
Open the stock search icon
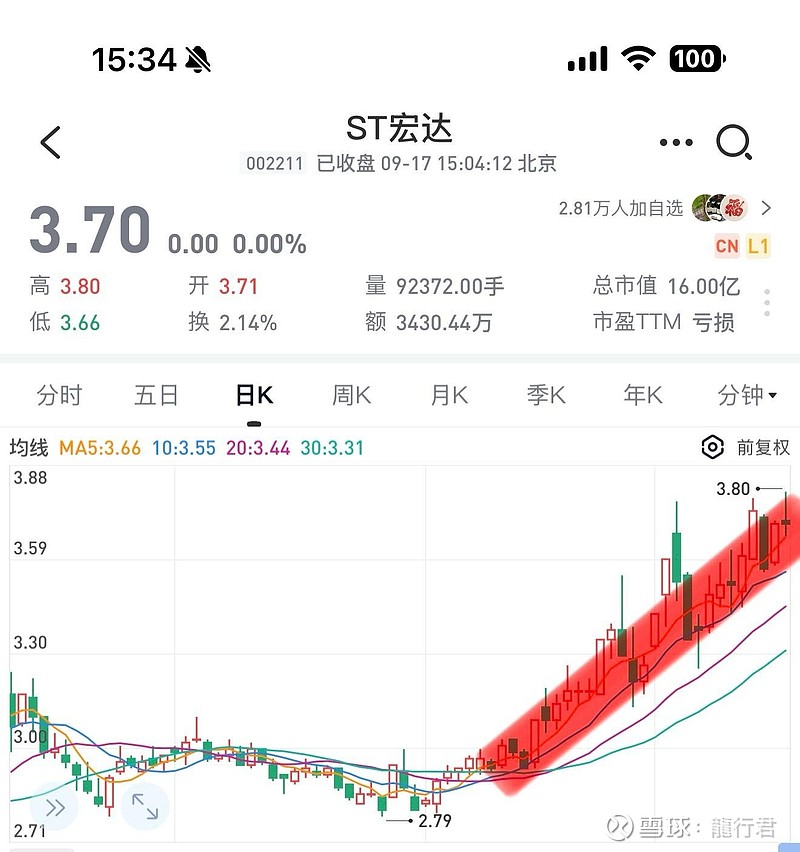point(734,143)
